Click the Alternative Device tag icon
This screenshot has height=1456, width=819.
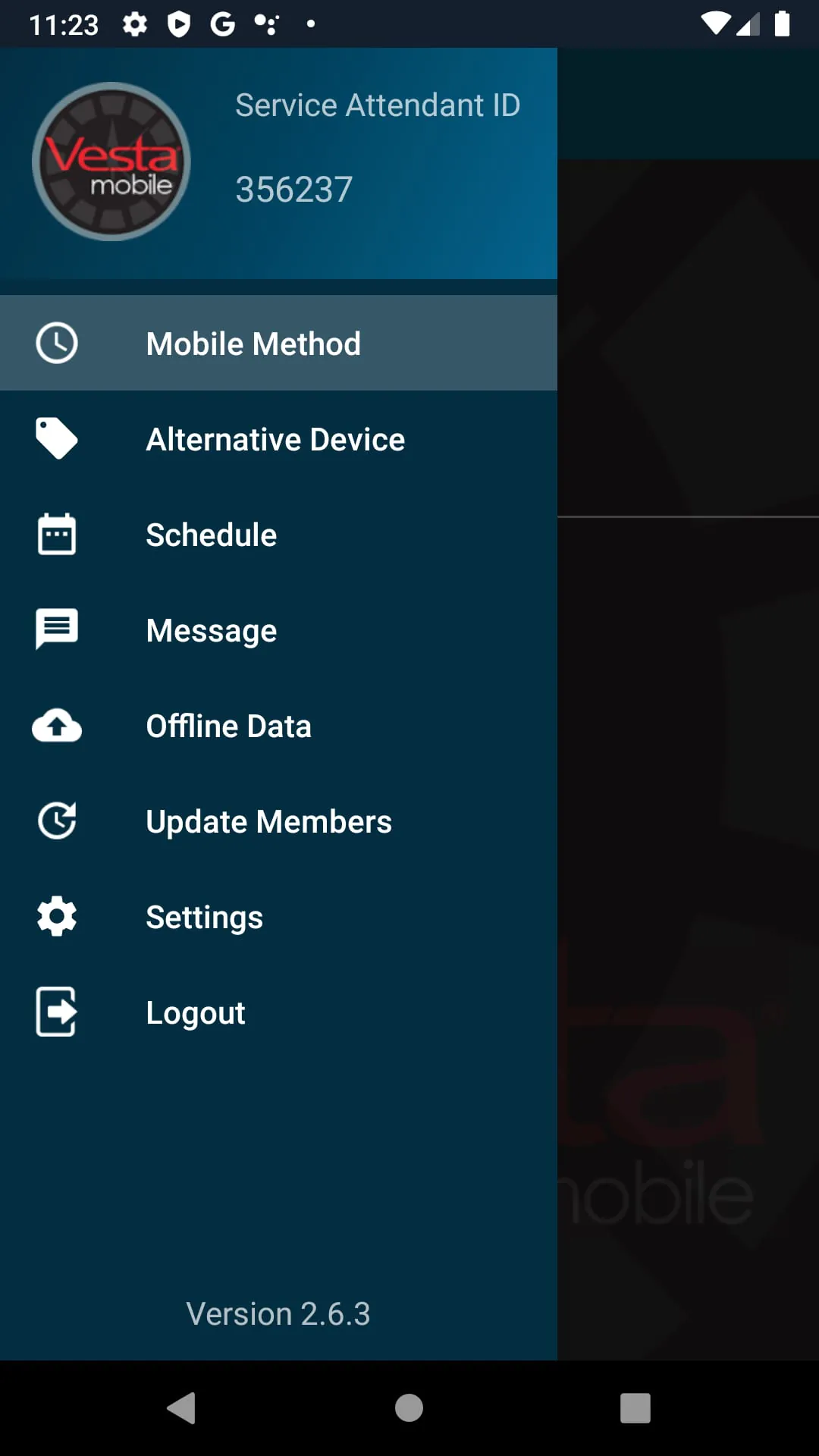click(x=55, y=438)
